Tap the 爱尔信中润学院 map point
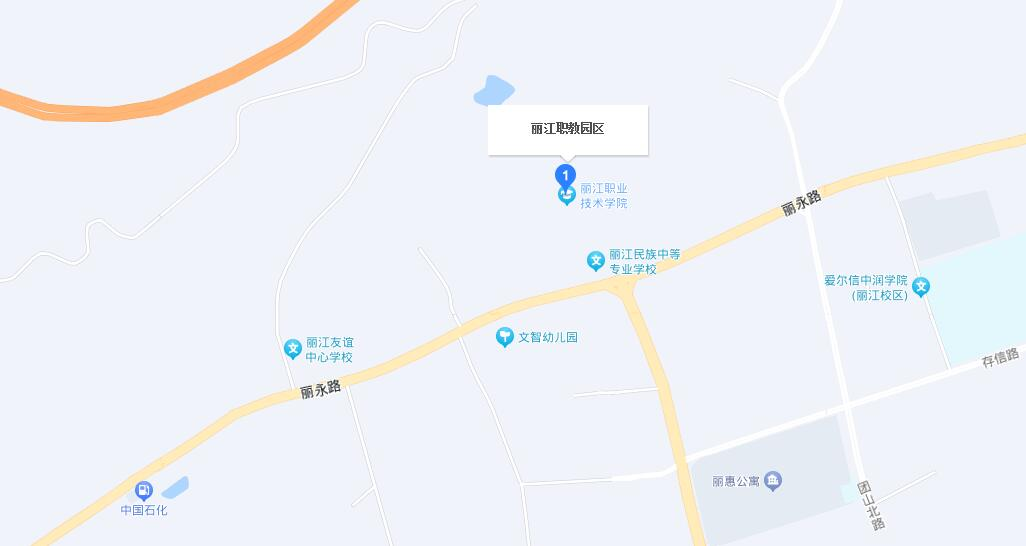Viewport: 1026px width, 546px height. 921,287
